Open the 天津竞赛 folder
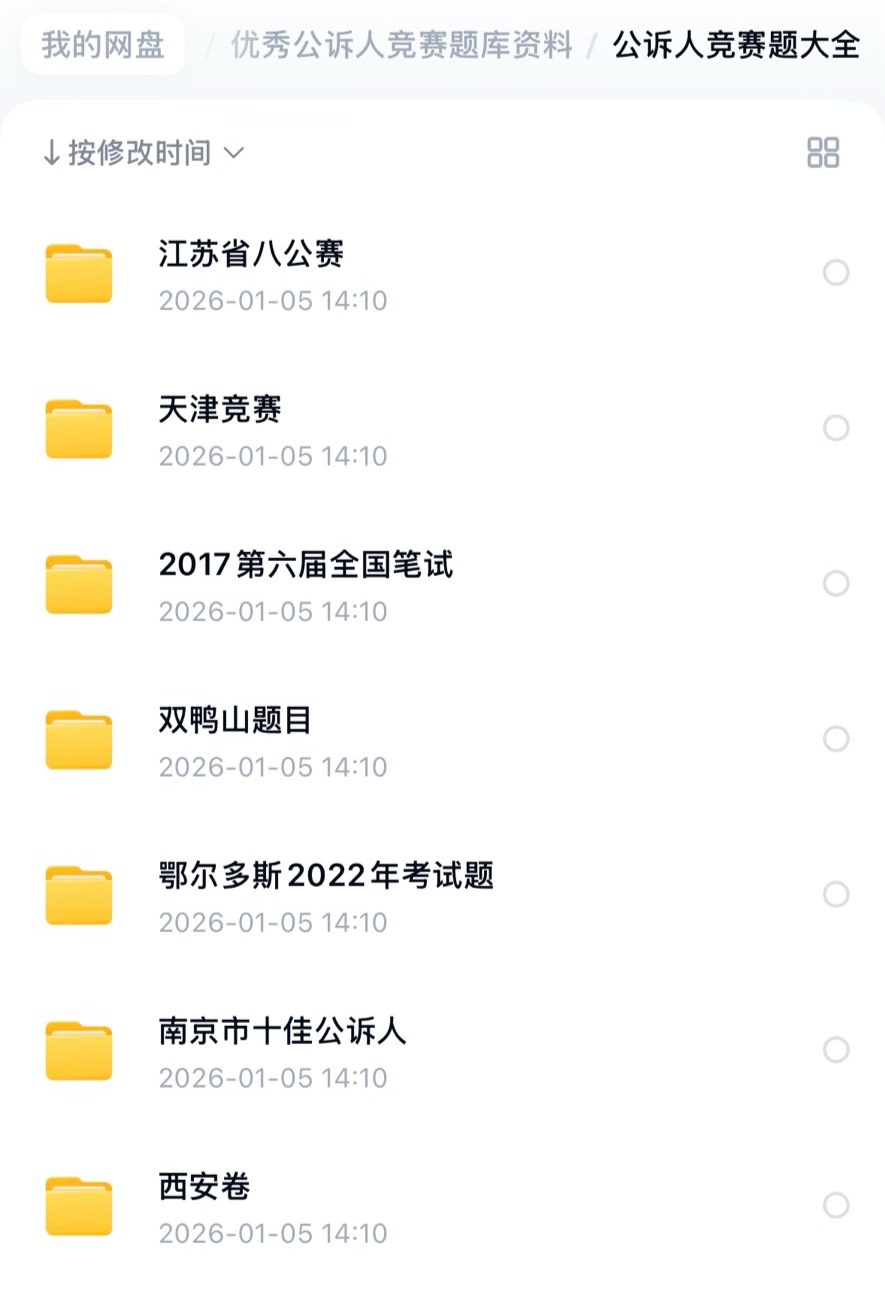Image resolution: width=885 pixels, height=1296 pixels. pos(220,409)
